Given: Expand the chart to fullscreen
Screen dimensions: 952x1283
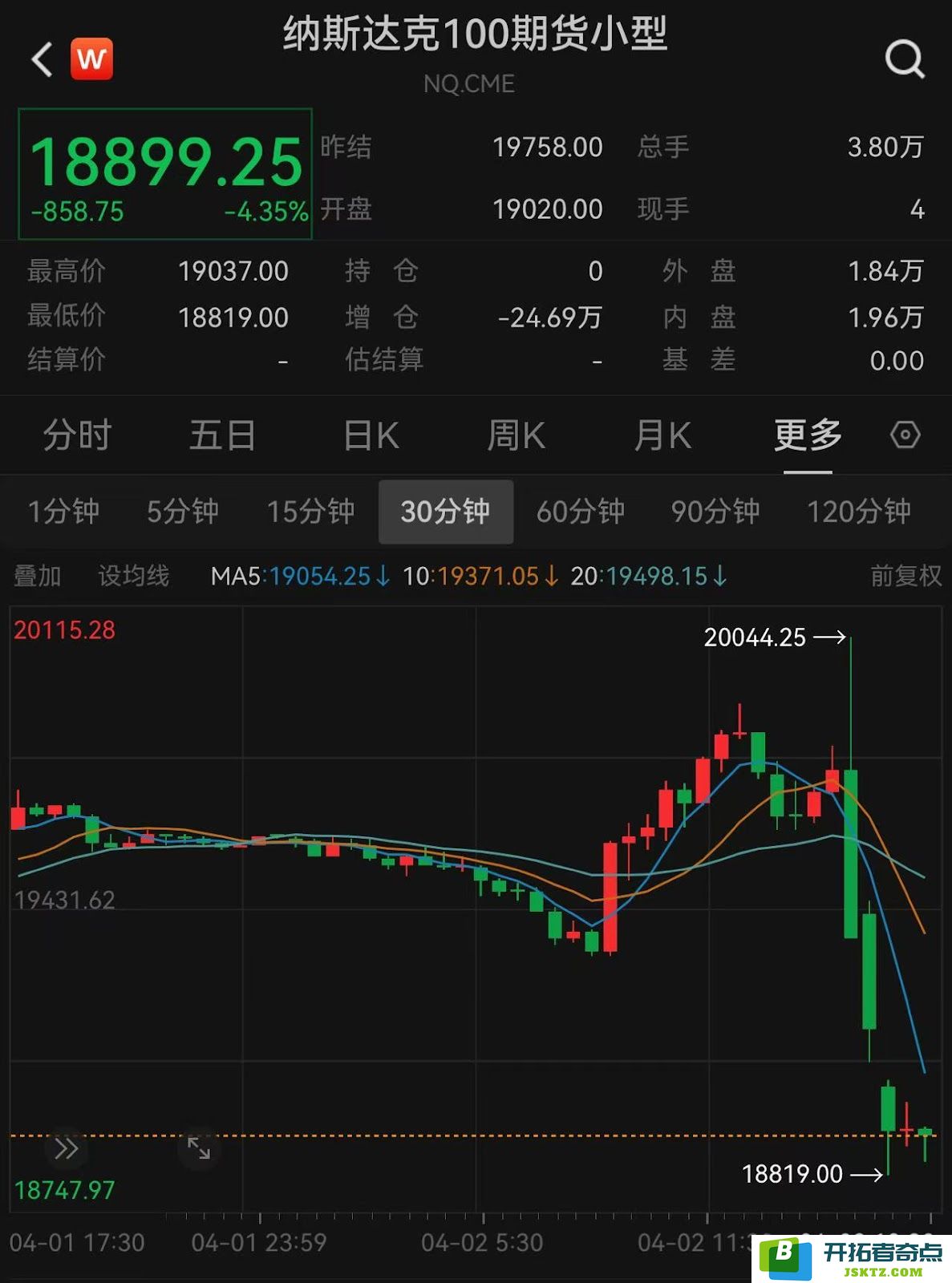Looking at the screenshot, I should pyautogui.click(x=199, y=1147).
